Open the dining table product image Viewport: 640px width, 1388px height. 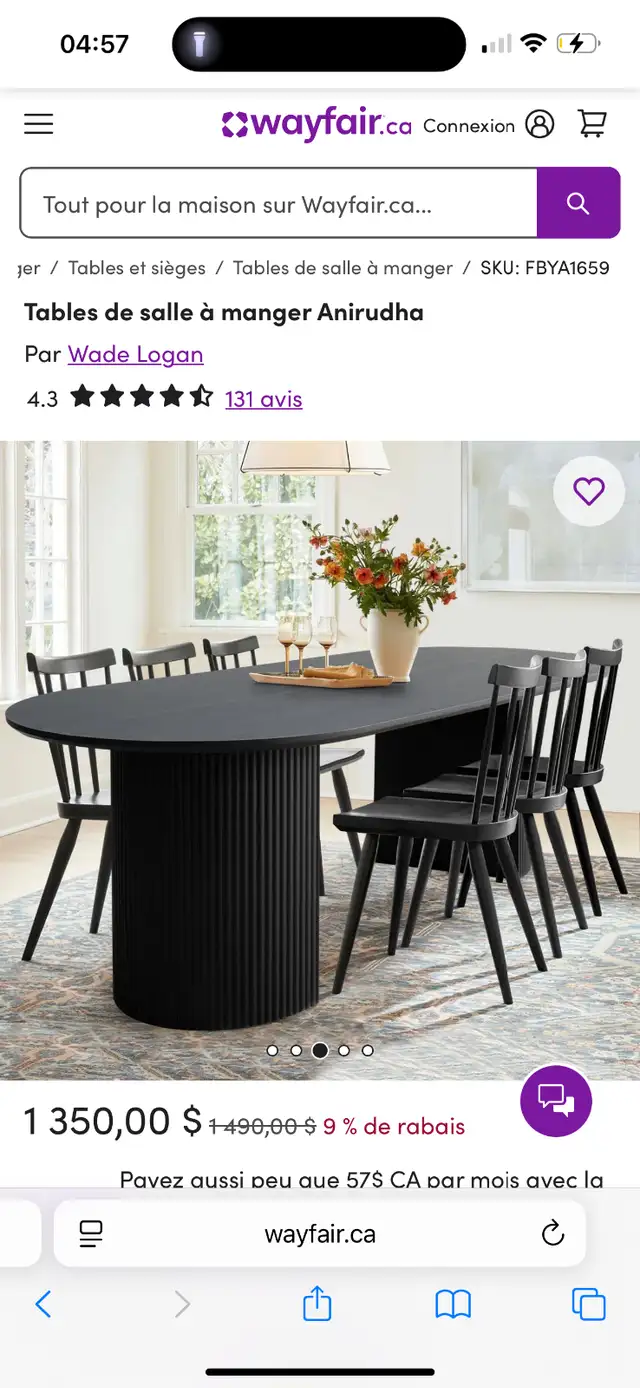(320, 760)
